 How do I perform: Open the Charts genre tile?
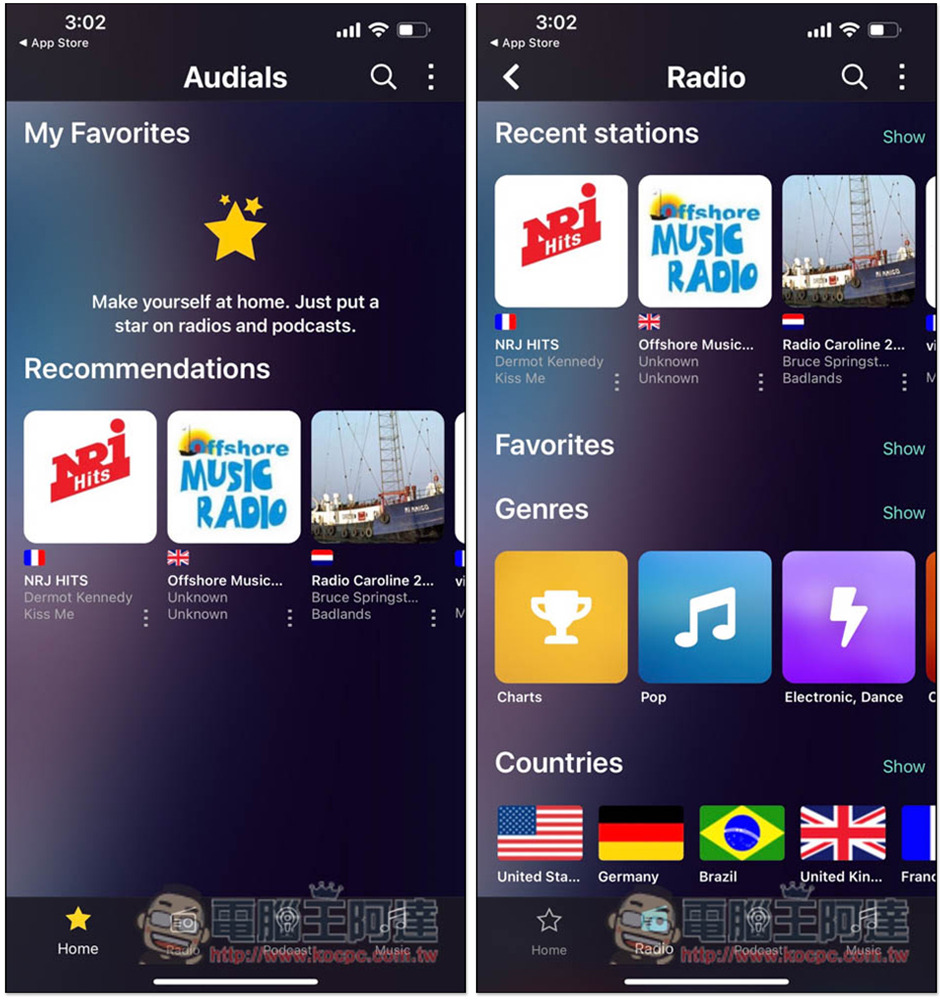click(561, 617)
